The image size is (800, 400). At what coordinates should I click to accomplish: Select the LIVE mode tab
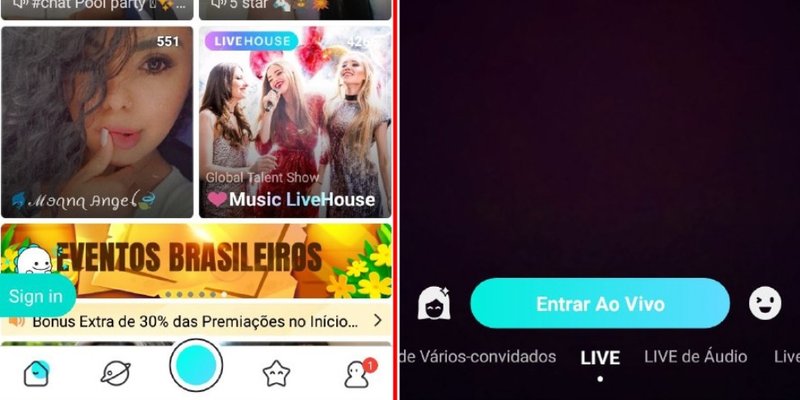point(600,357)
